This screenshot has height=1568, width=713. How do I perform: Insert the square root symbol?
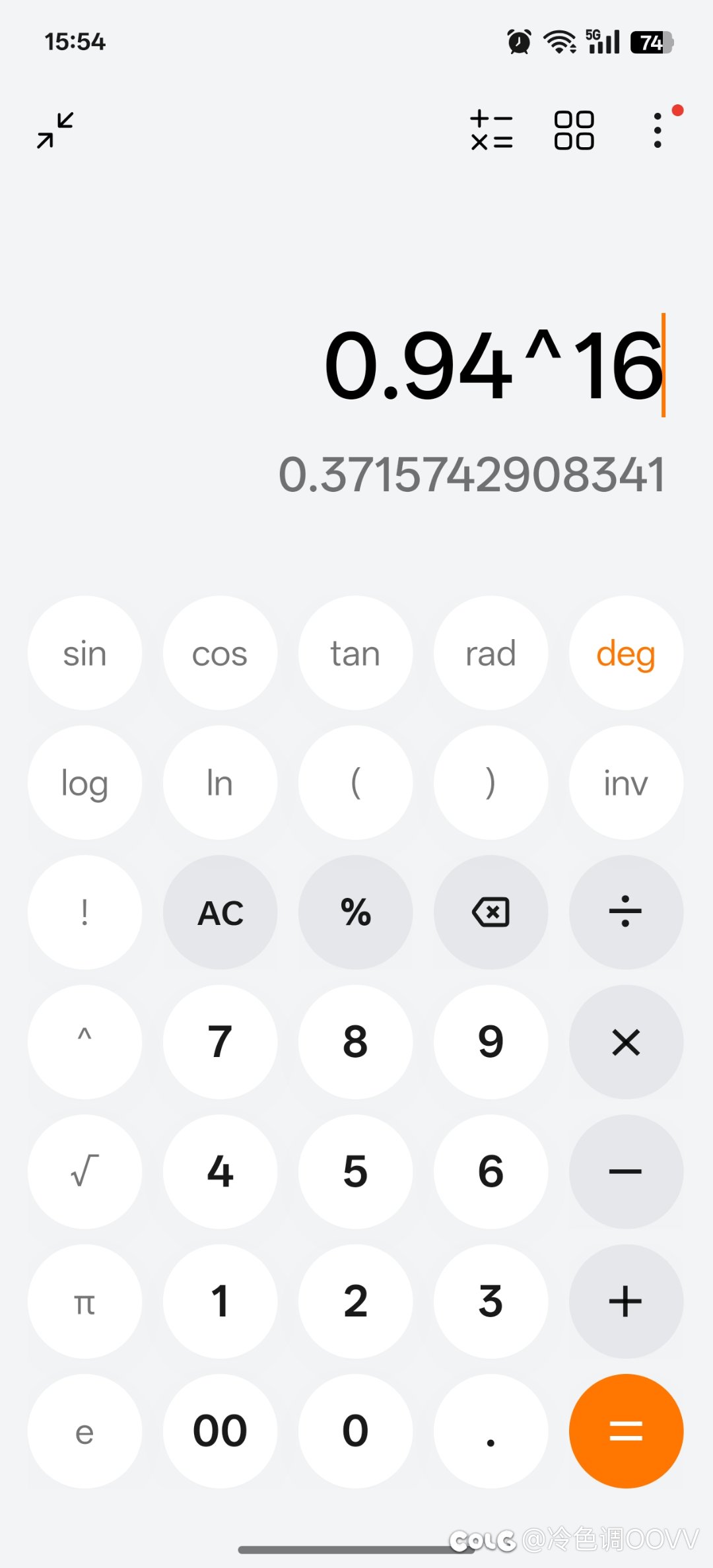(x=85, y=1172)
